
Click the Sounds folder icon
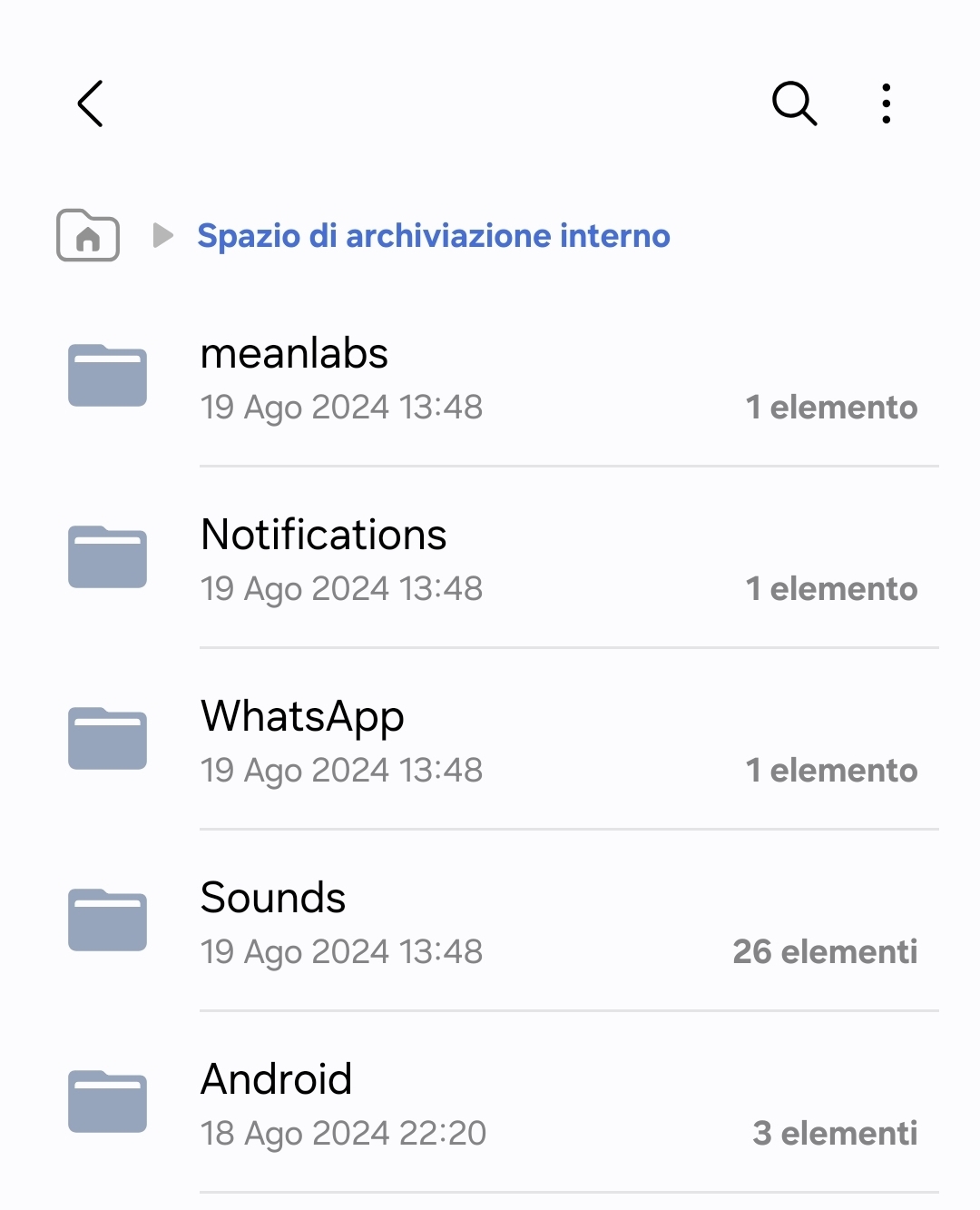(x=106, y=920)
